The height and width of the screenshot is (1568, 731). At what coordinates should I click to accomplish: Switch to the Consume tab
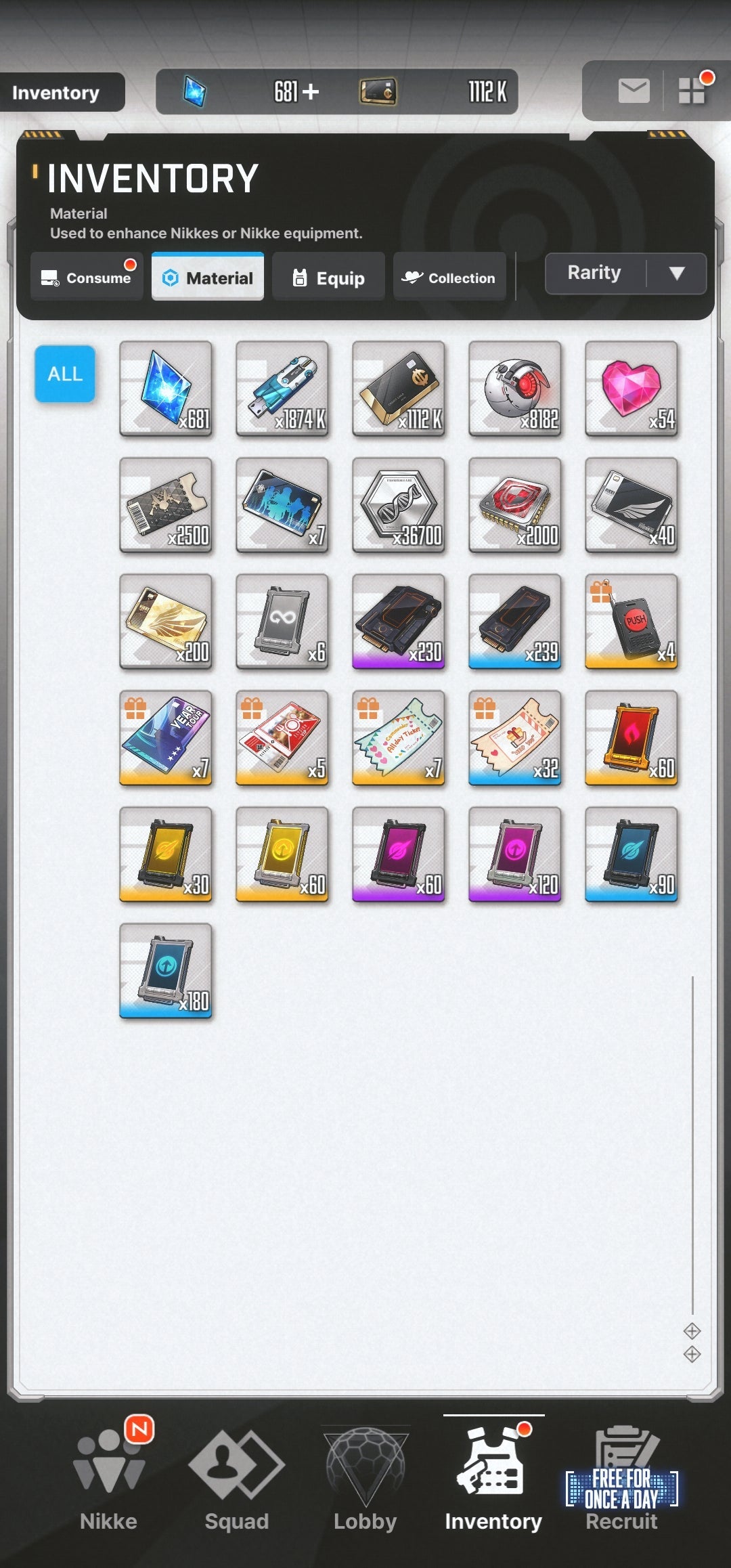tap(87, 278)
